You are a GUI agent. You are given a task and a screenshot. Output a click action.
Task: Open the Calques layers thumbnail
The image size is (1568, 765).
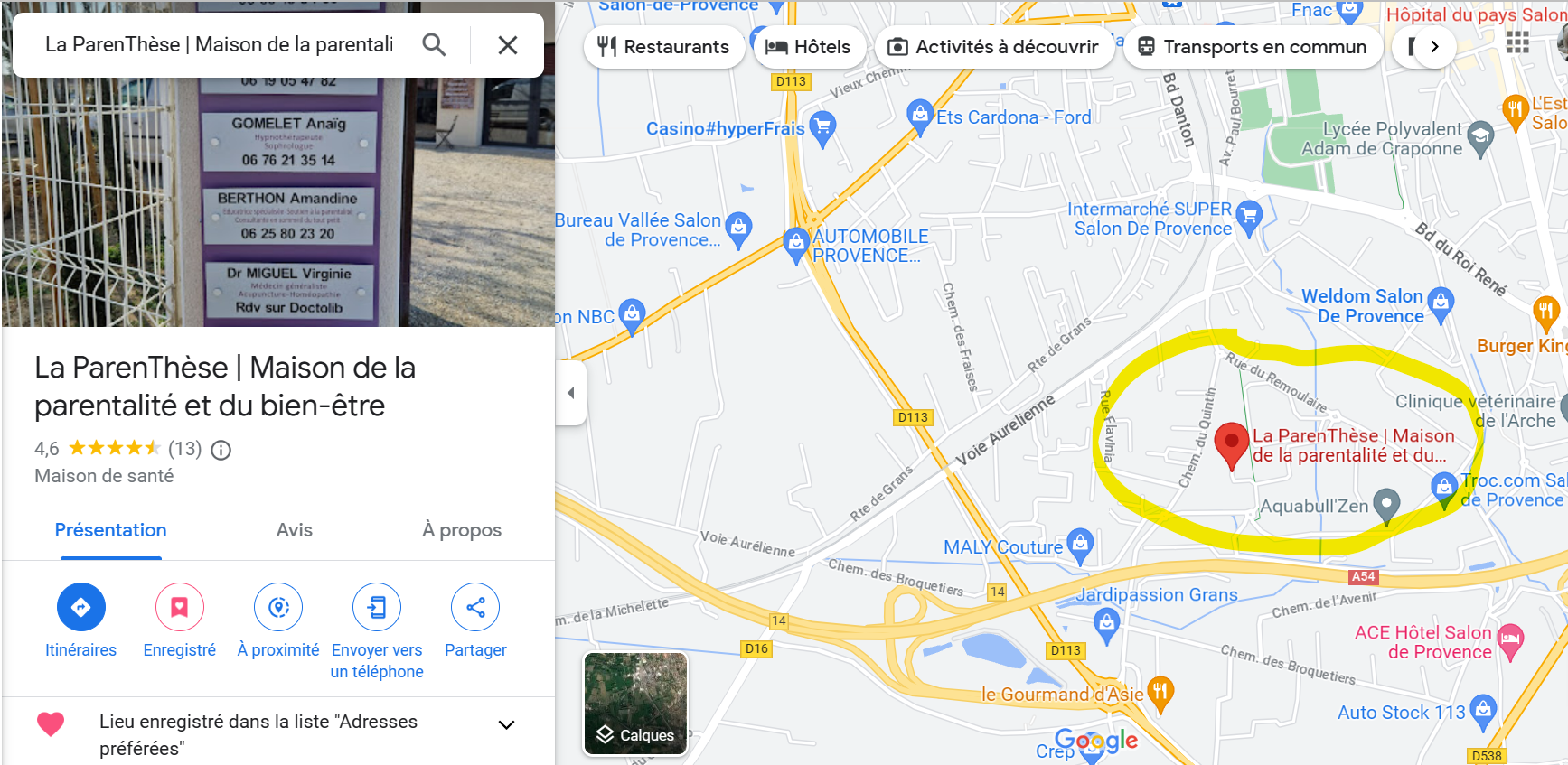click(635, 703)
